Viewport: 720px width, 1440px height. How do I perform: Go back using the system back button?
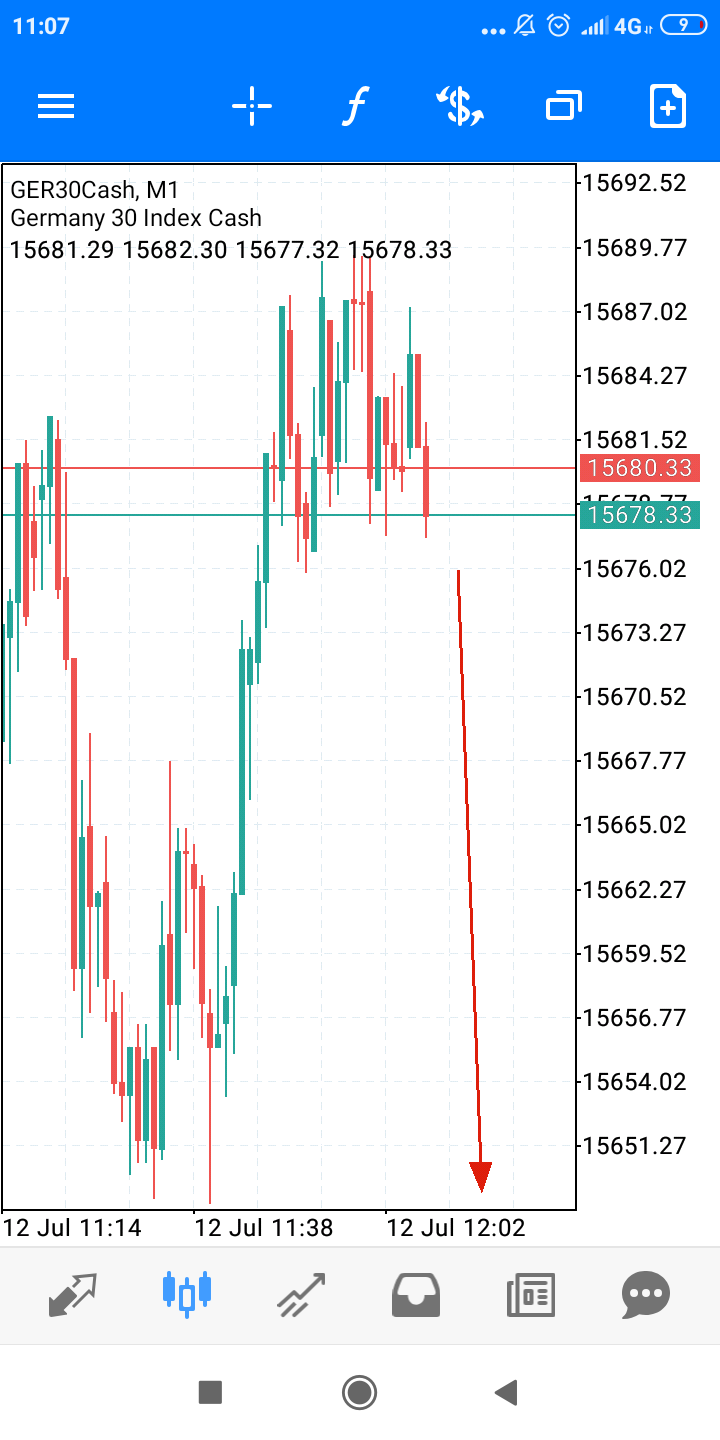[507, 1392]
